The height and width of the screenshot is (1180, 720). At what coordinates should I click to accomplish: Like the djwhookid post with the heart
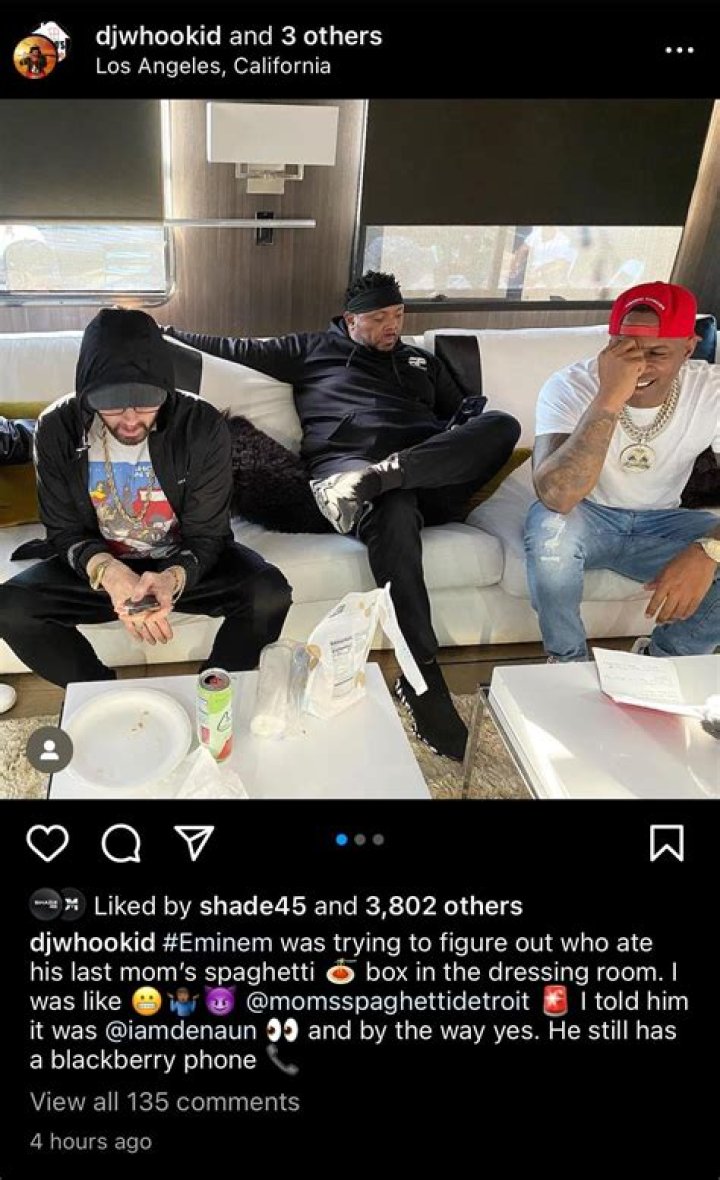pyautogui.click(x=47, y=845)
